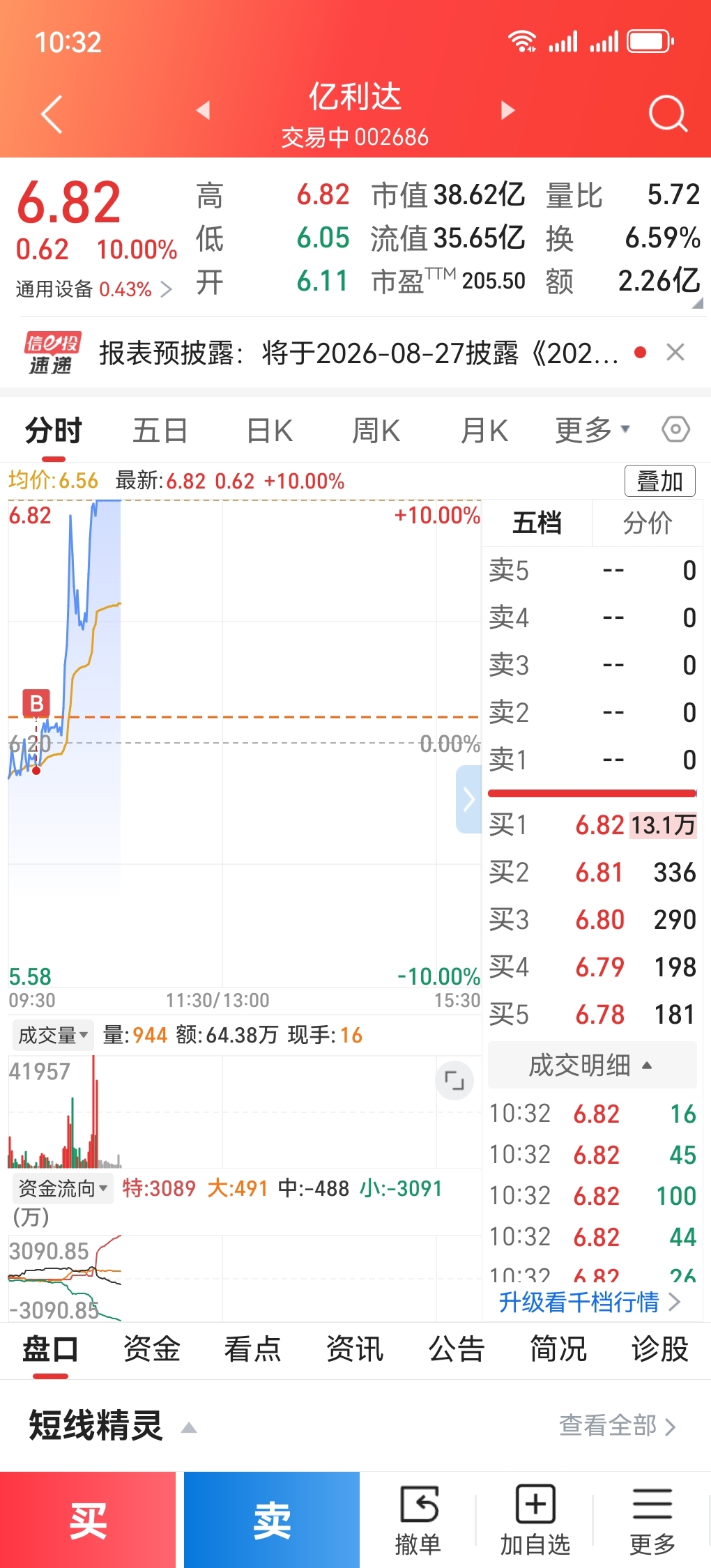This screenshot has height=1568, width=711.
Task: Jump to the next stock arrow
Action: coord(508,110)
